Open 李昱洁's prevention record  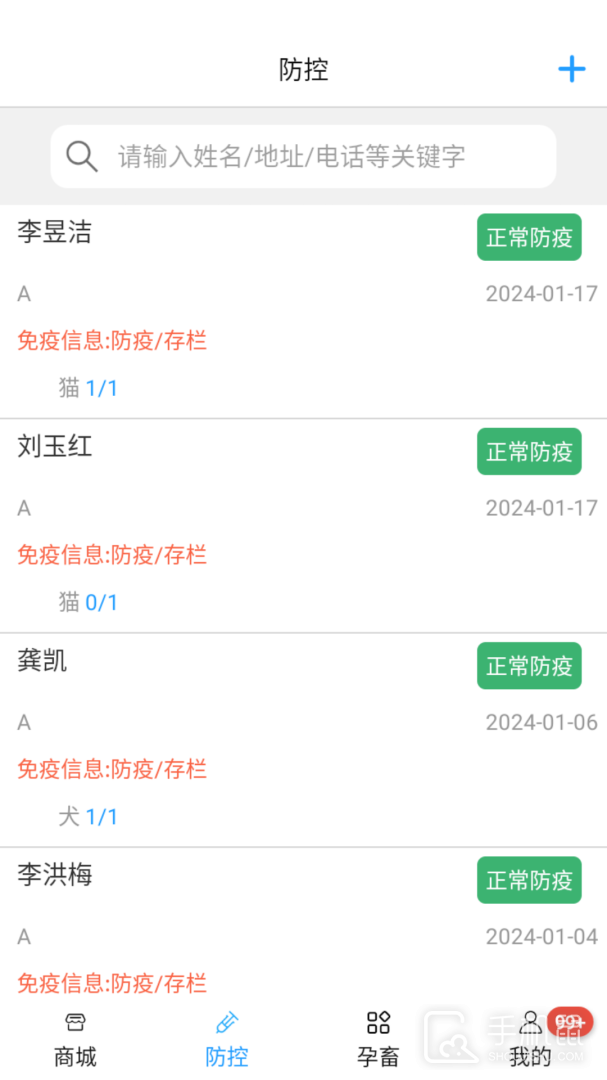303,312
